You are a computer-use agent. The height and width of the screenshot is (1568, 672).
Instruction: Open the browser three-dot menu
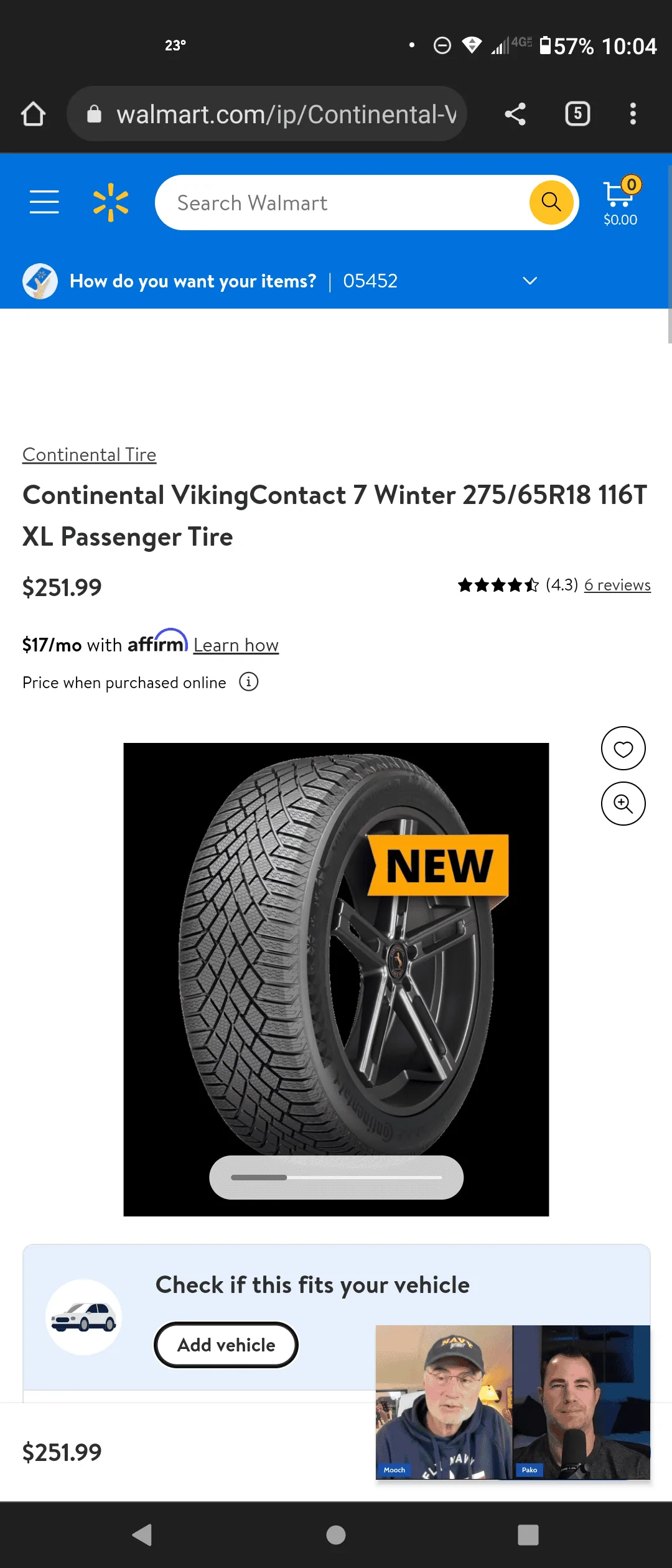click(x=633, y=113)
